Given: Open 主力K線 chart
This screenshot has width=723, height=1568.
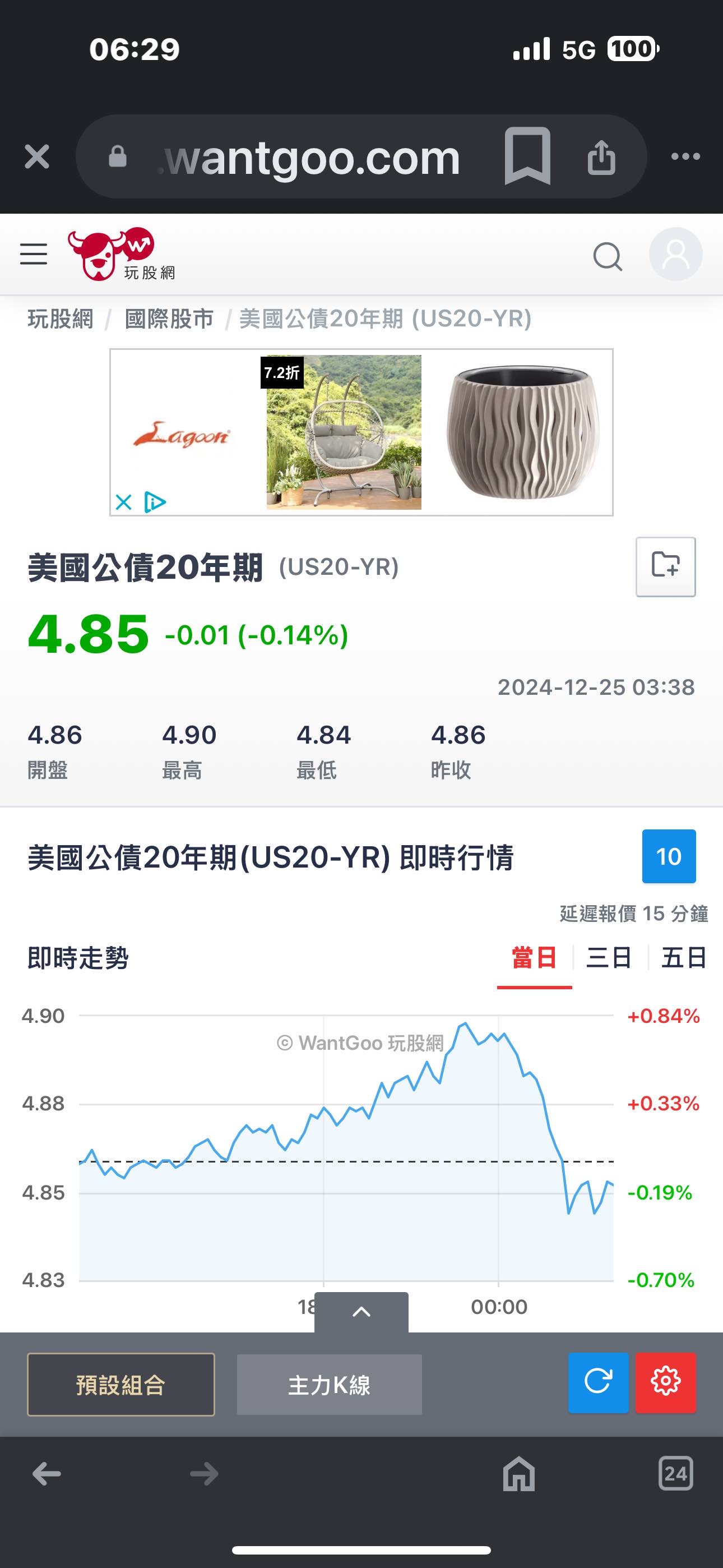Looking at the screenshot, I should coord(328,1385).
